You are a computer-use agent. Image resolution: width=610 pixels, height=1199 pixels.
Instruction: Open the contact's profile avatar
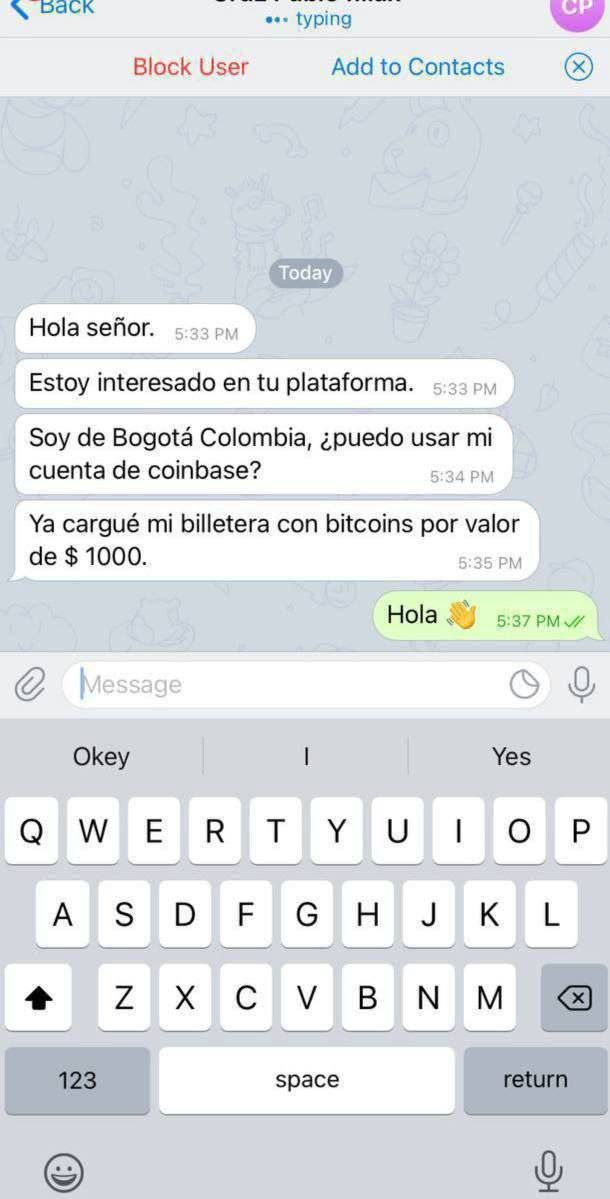point(577,9)
